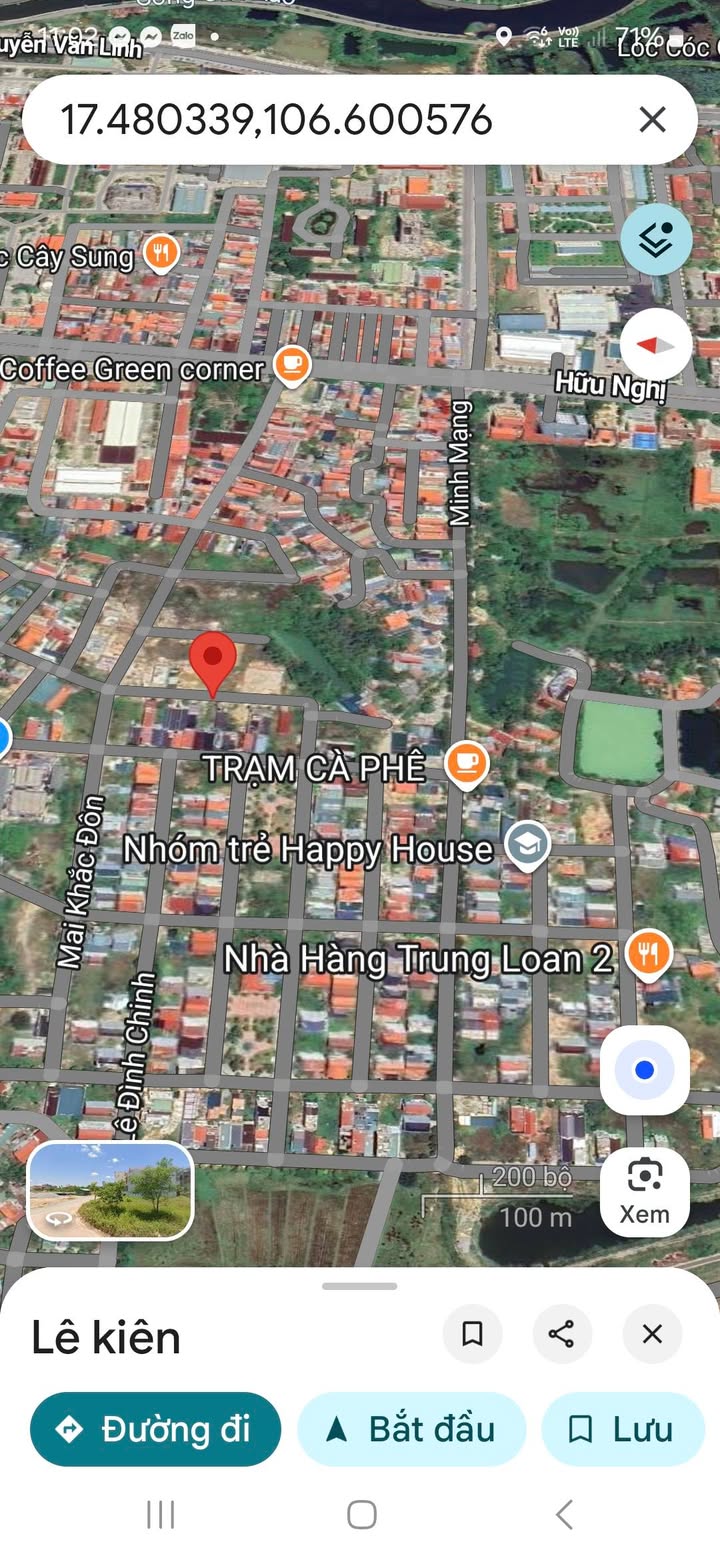Bookmark the Lê kiên place
Image resolution: width=720 pixels, height=1560 pixels.
tap(472, 1334)
